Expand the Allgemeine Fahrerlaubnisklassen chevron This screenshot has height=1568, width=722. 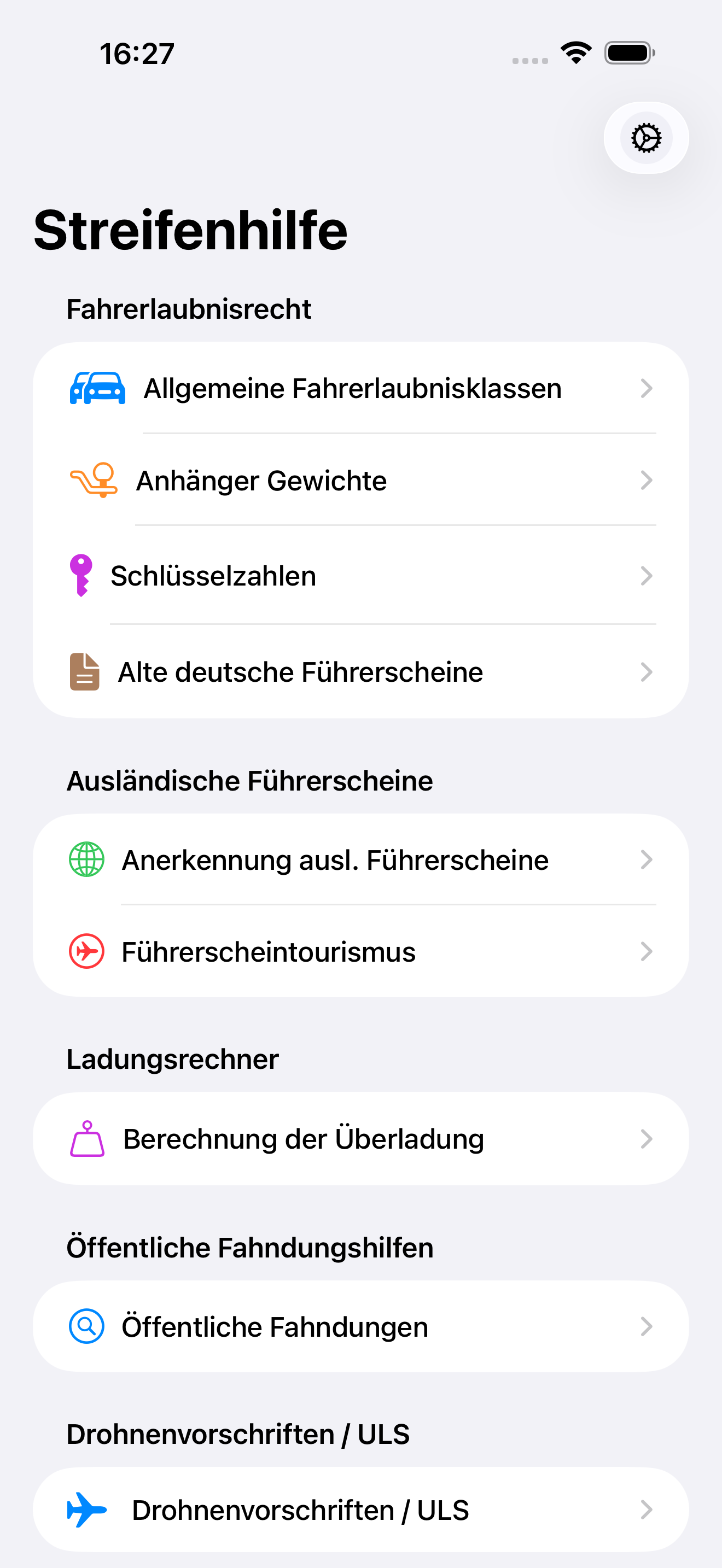click(x=647, y=388)
